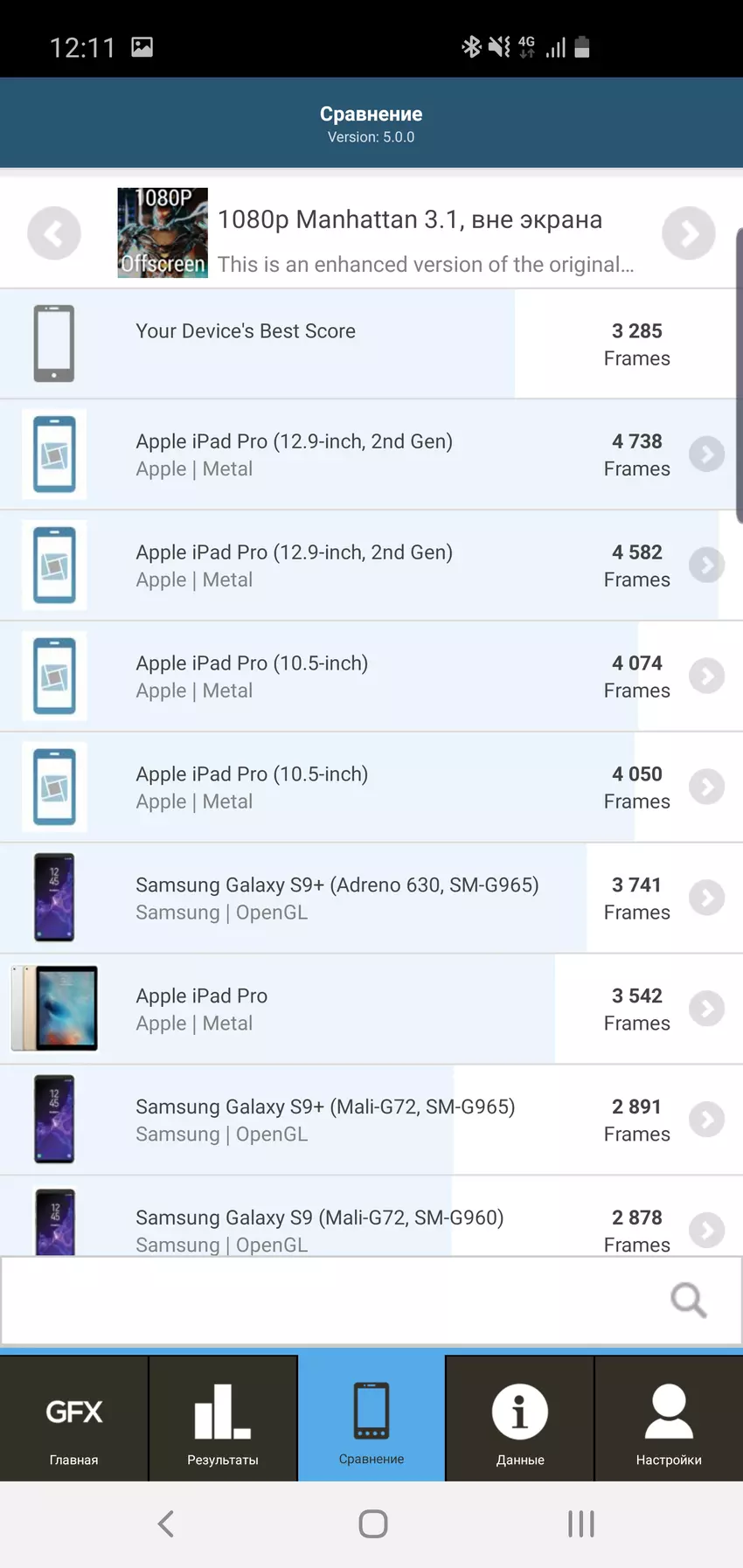Select the Сравнение tab
743x1568 pixels.
point(371,1419)
